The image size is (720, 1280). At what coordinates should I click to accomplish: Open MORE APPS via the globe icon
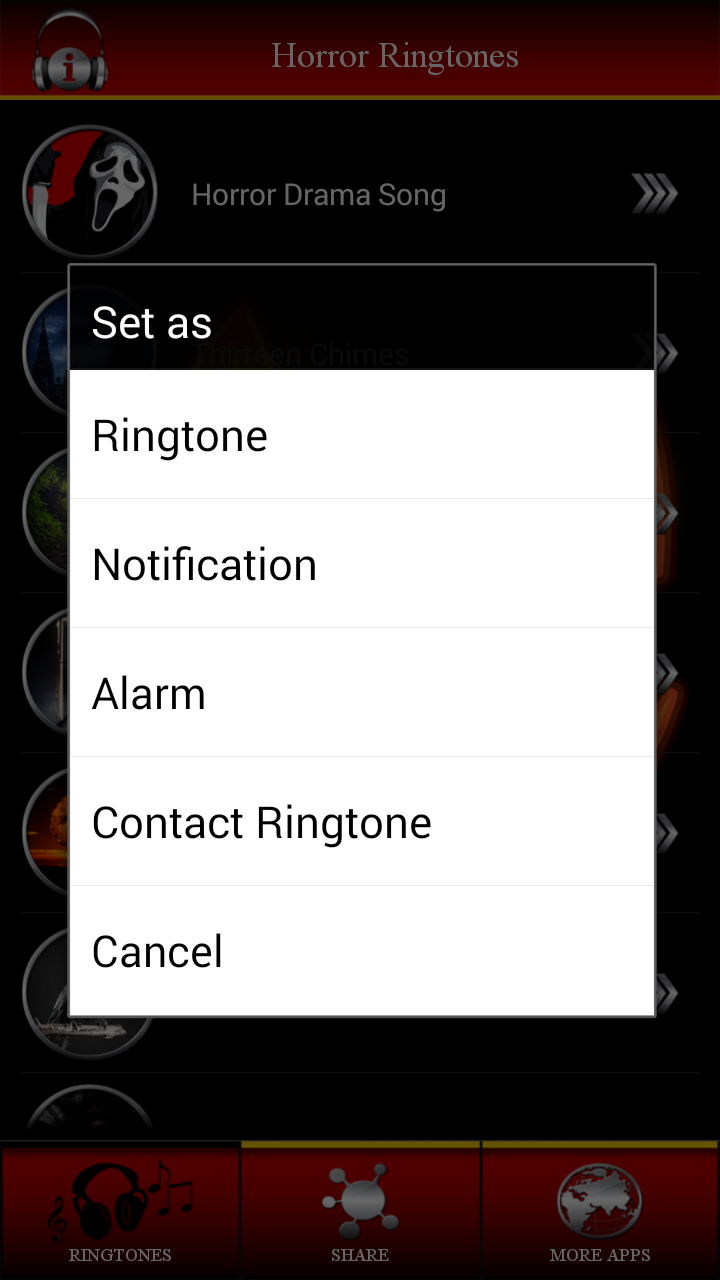coord(598,1198)
